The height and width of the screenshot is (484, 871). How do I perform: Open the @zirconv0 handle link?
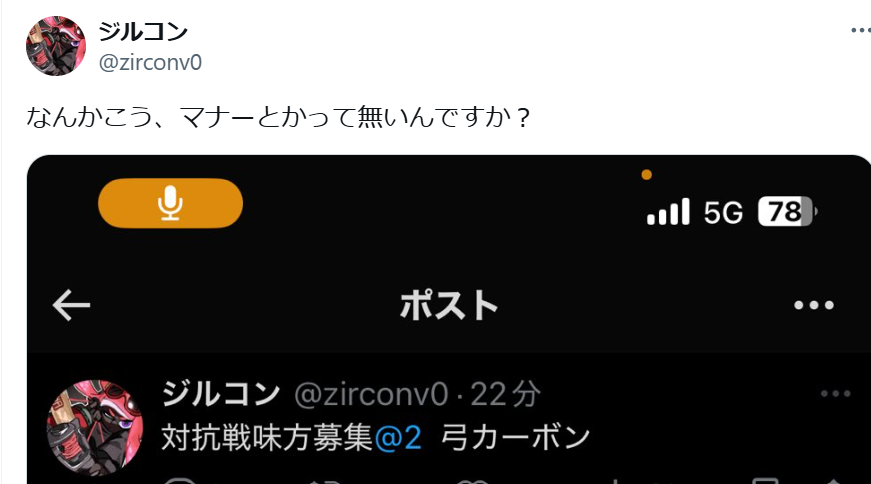(150, 62)
